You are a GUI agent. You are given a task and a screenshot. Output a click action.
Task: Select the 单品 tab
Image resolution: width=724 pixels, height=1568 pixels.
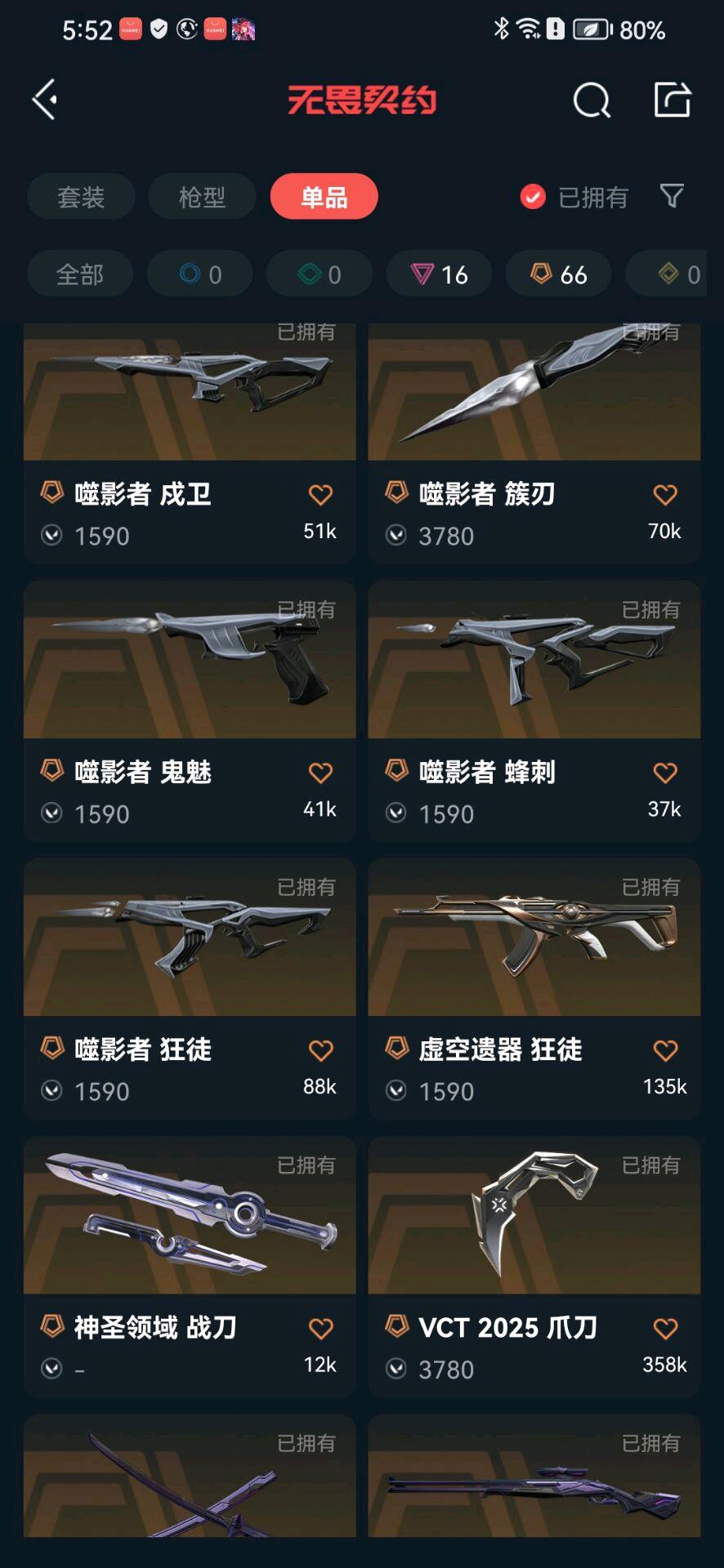click(324, 197)
